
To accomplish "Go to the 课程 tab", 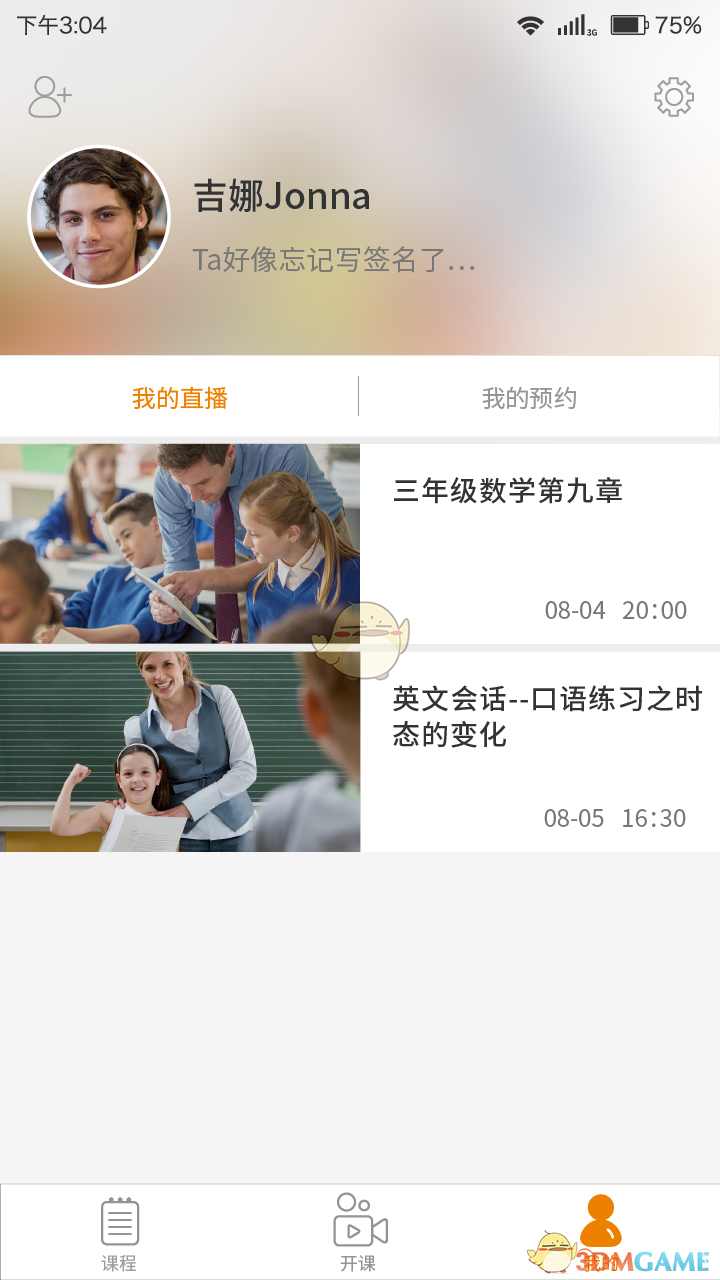I will click(x=119, y=1233).
